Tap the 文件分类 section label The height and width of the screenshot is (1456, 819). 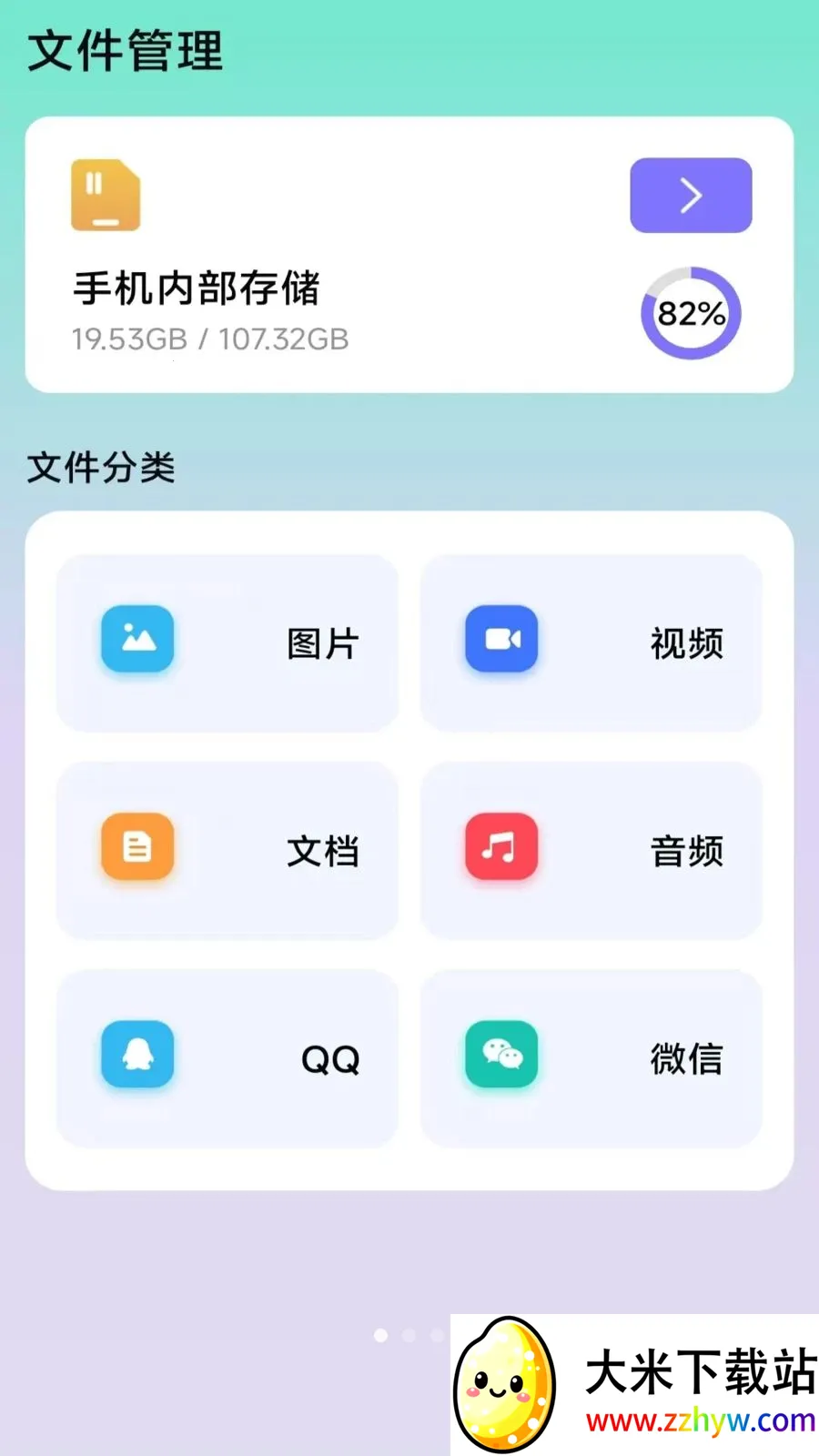click(101, 469)
